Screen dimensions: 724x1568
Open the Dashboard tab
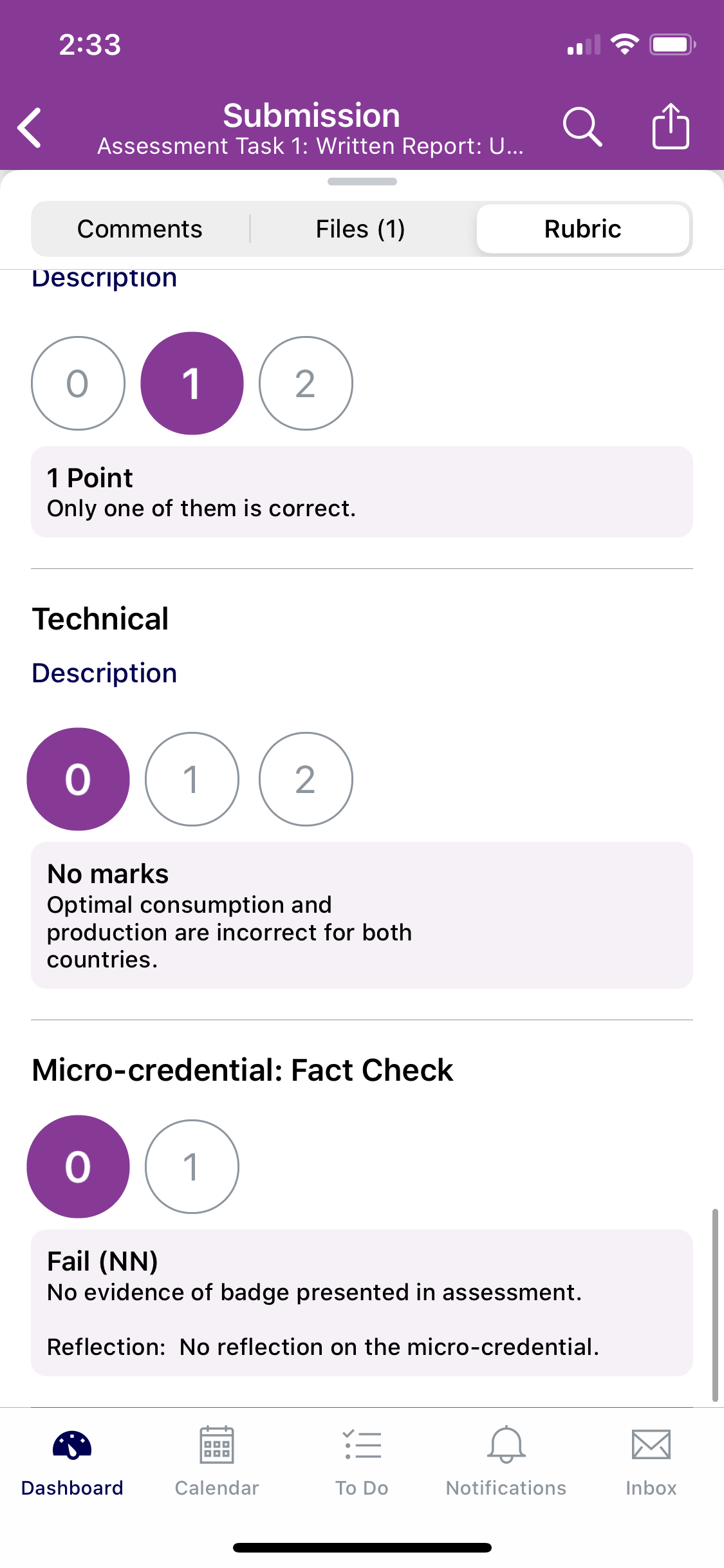click(x=72, y=1462)
